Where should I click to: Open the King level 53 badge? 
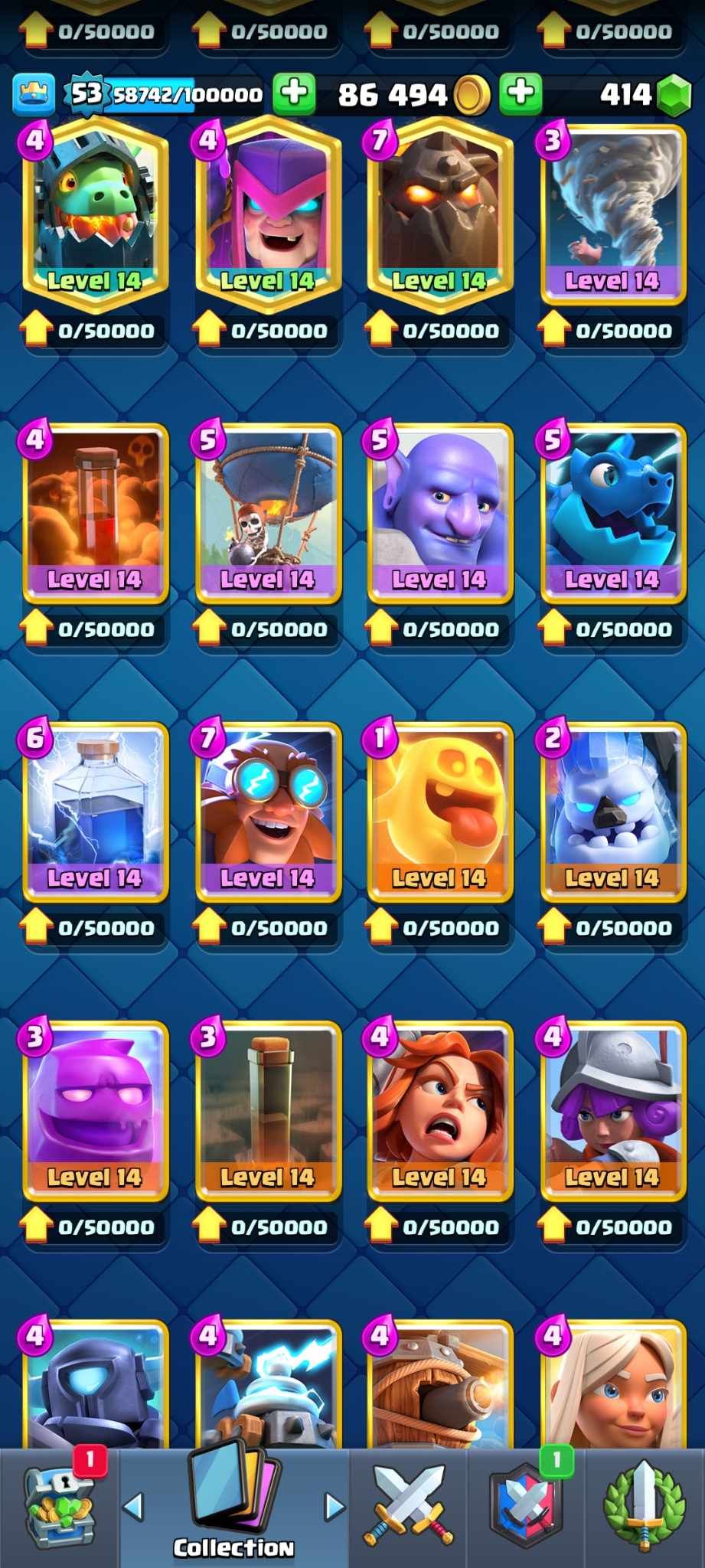(86, 94)
